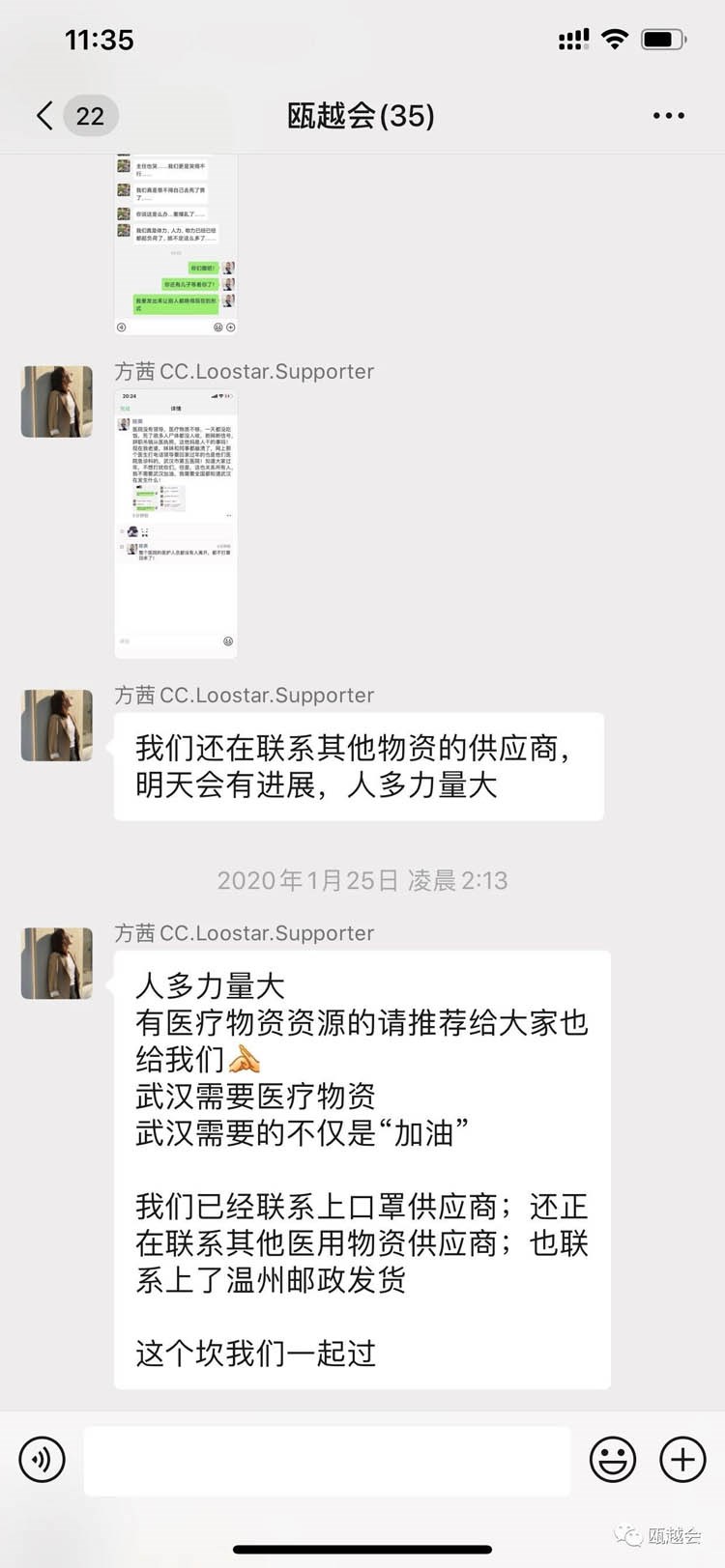View the shared screenshot image timestamped 20:24

pyautogui.click(x=176, y=523)
